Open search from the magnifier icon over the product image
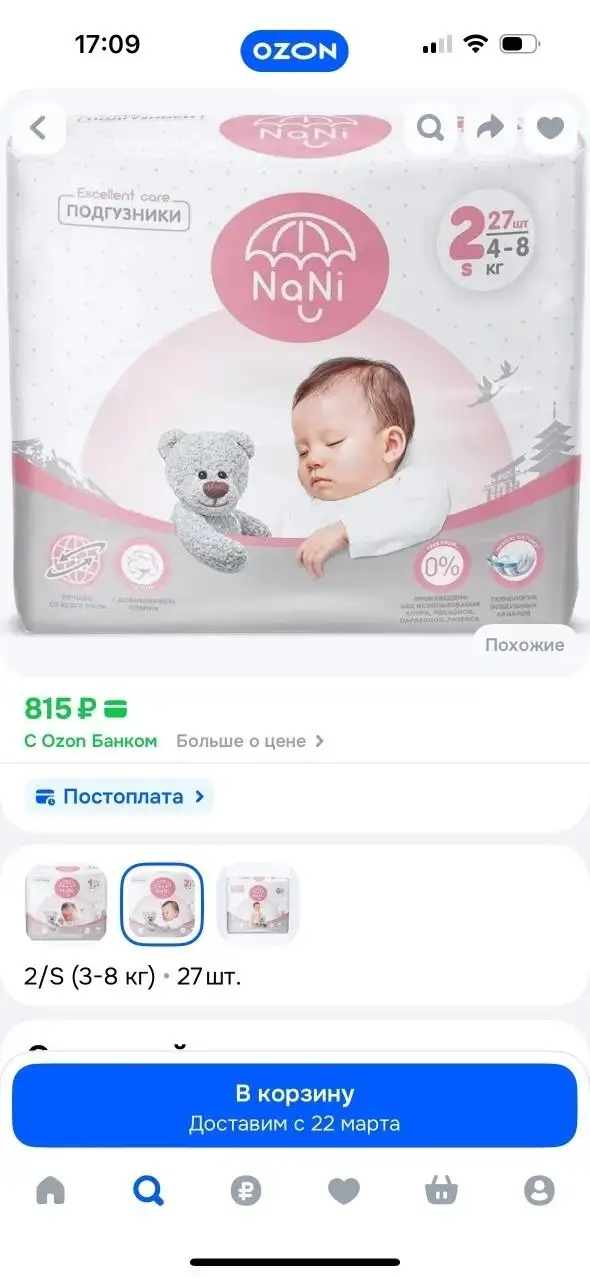This screenshot has width=590, height=1278. pyautogui.click(x=431, y=128)
